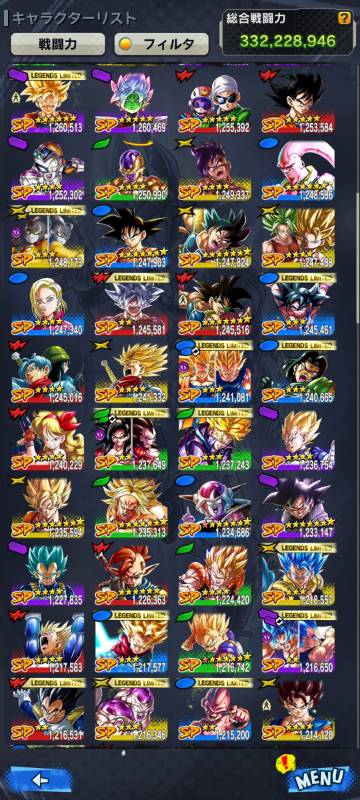Select the character with power 1,241,081
Screen dimensions: 360x800
(x=215, y=371)
